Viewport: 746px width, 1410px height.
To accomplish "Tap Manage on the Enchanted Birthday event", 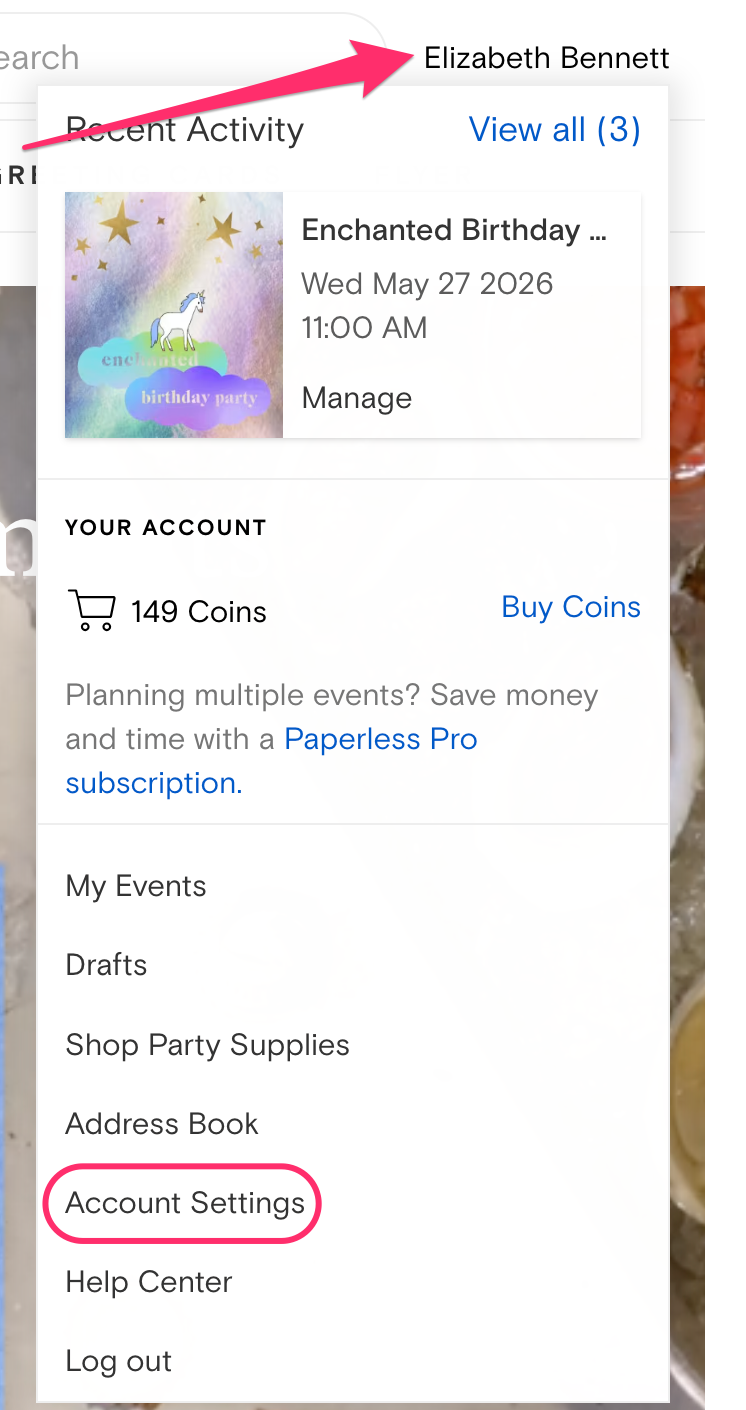I will pos(357,398).
